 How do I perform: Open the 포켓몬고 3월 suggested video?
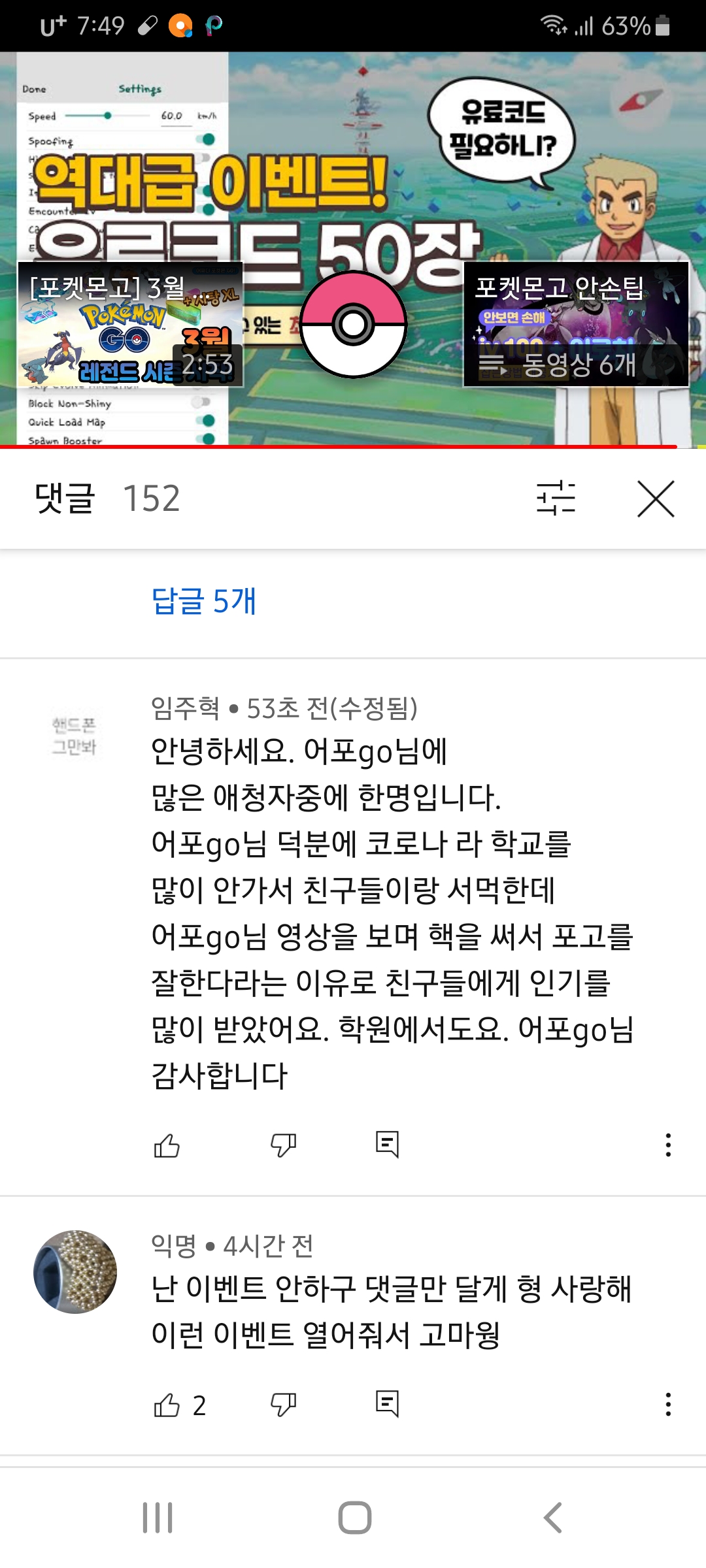[x=130, y=325]
